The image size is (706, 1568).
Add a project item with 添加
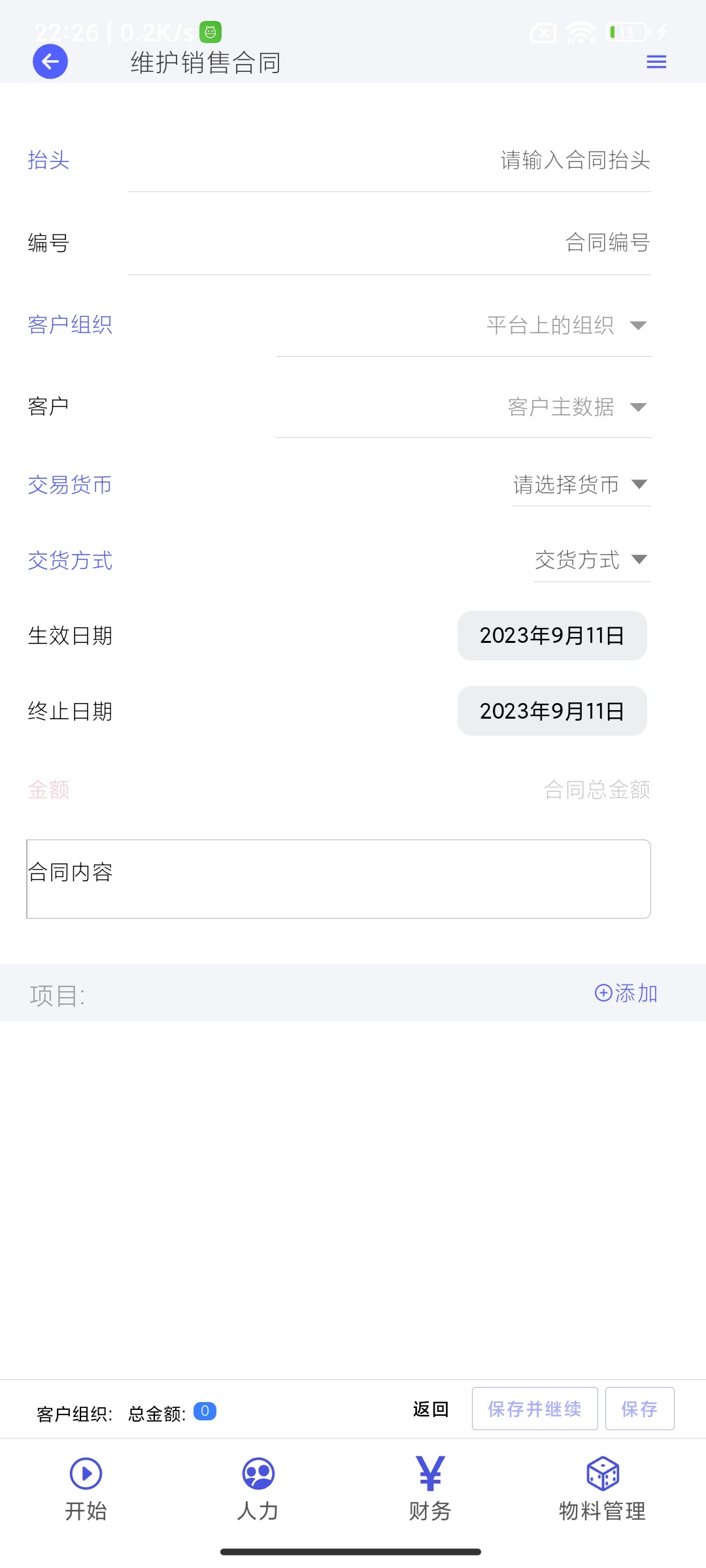click(x=626, y=993)
